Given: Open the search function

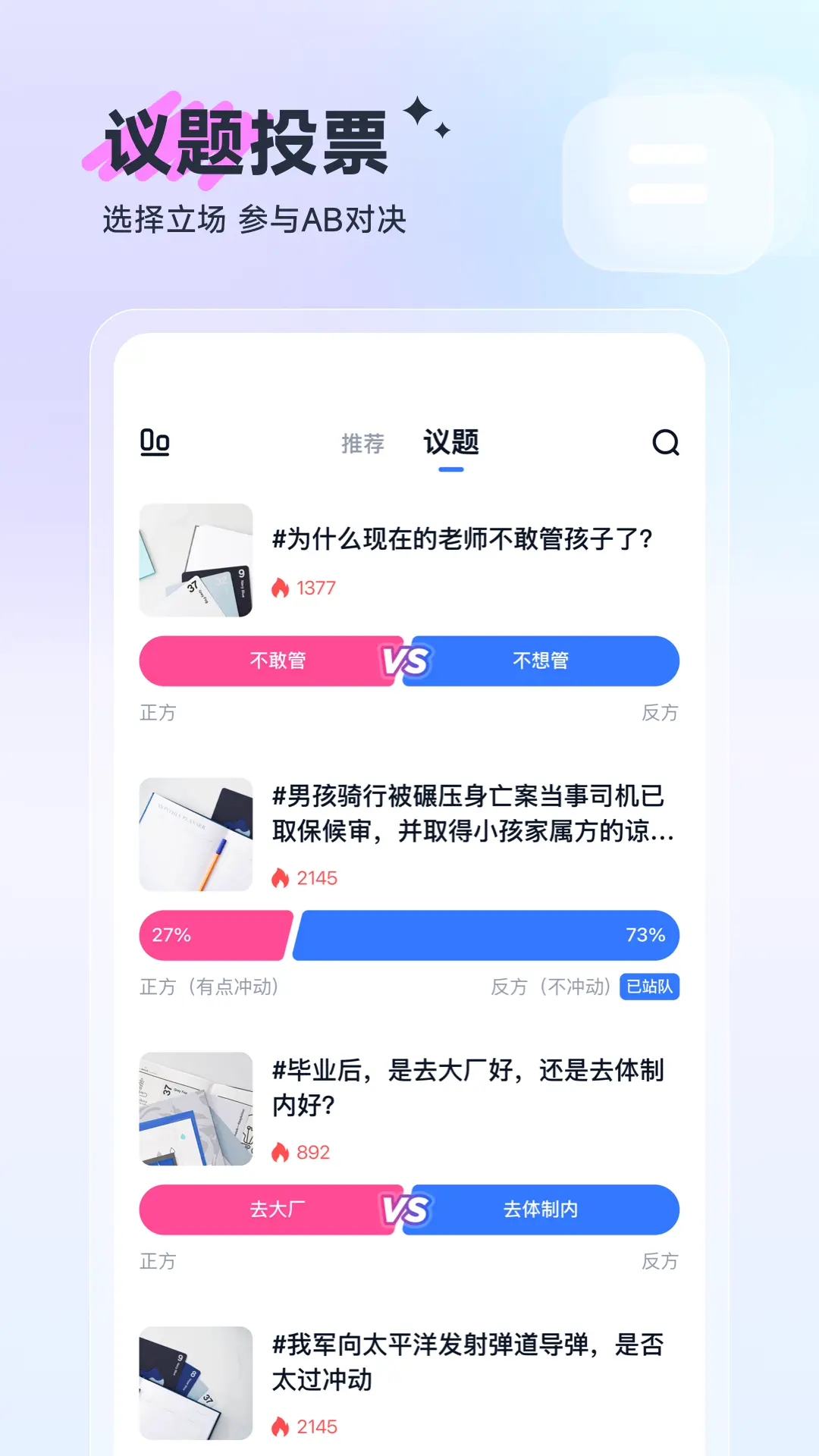Looking at the screenshot, I should tap(664, 444).
